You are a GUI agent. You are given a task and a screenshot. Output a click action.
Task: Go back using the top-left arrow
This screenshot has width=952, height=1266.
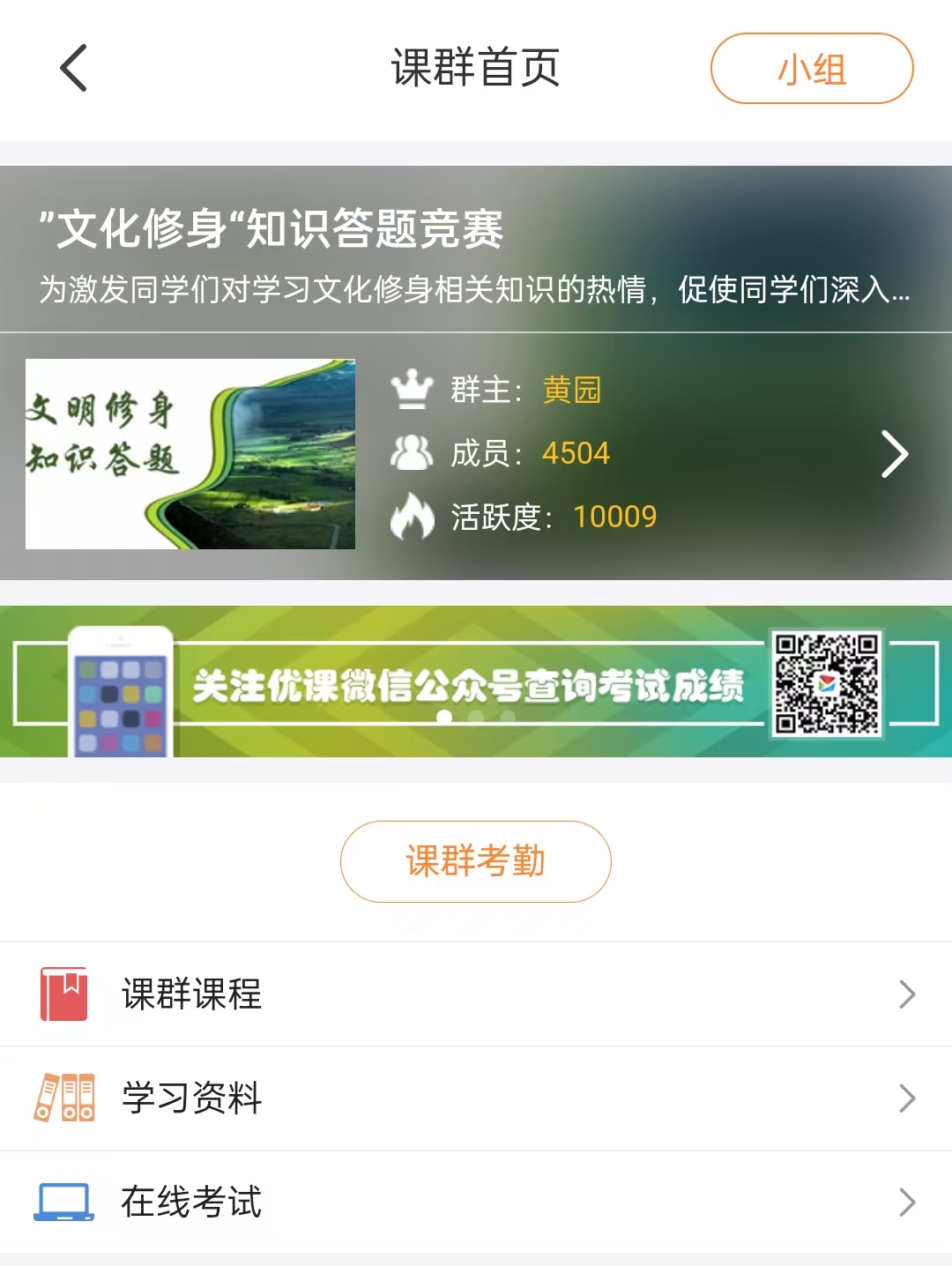click(x=74, y=69)
